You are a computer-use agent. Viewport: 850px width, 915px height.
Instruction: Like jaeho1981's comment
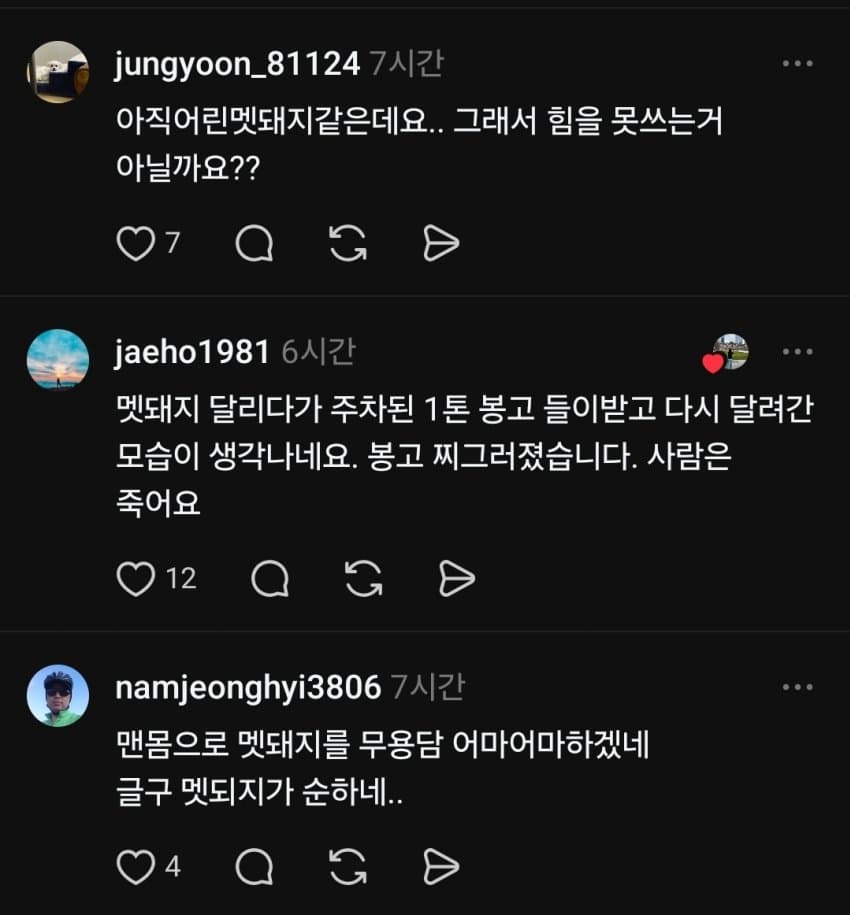tap(134, 578)
